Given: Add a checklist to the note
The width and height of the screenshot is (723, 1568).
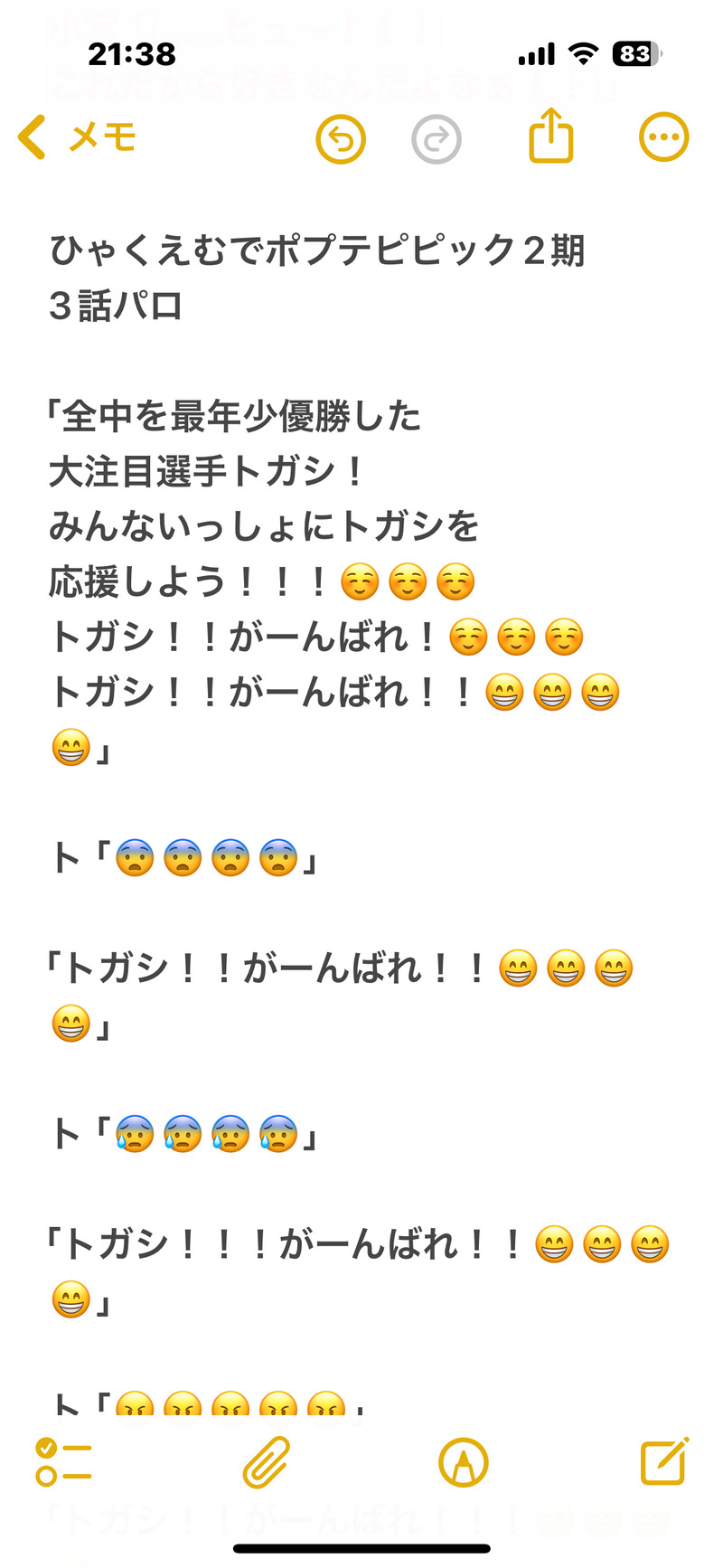Looking at the screenshot, I should (x=63, y=1462).
